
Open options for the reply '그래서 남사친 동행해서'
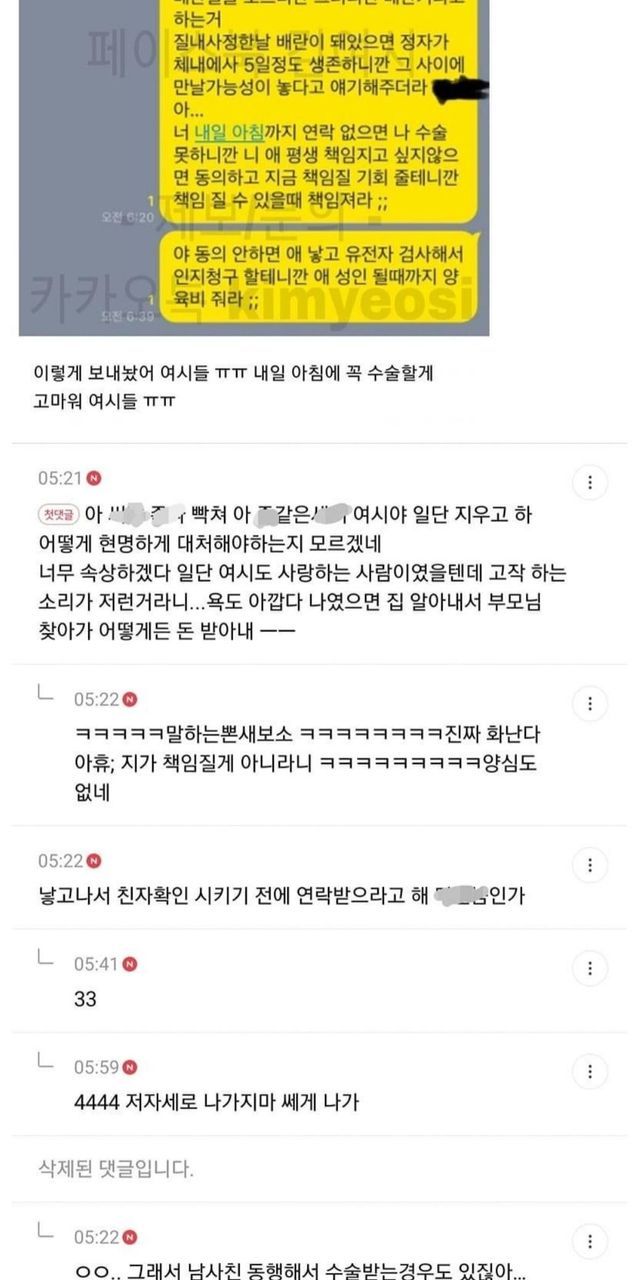pos(590,1240)
